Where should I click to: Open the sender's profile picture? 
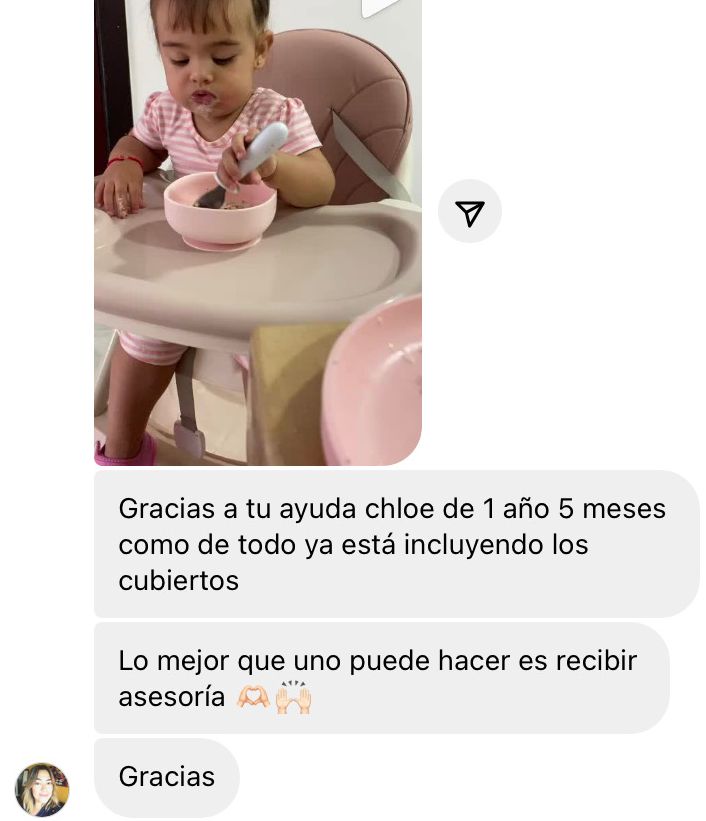coord(42,790)
